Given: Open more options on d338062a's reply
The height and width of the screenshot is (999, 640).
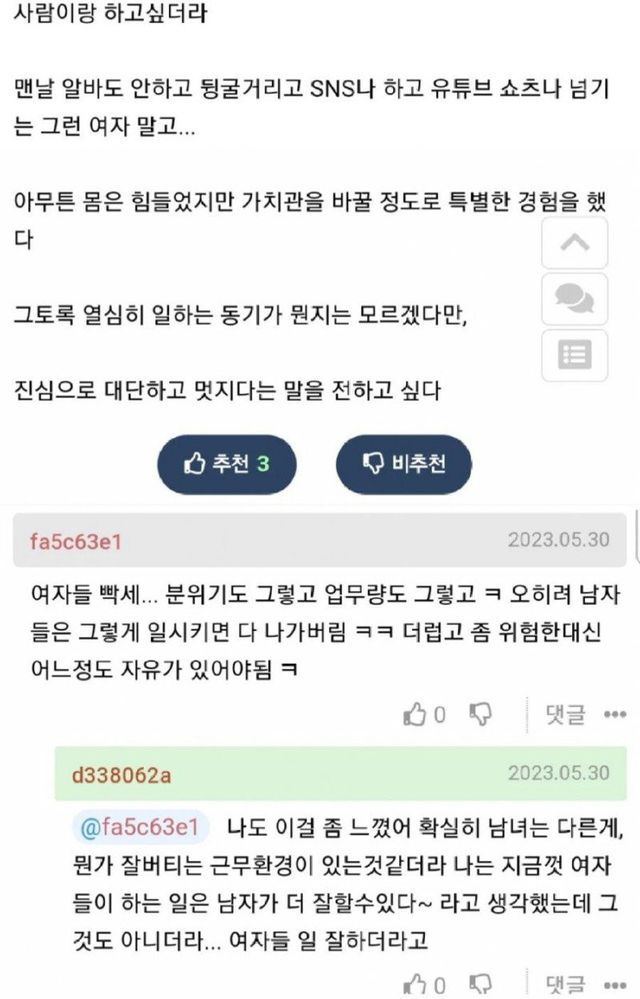Looking at the screenshot, I should tap(614, 984).
